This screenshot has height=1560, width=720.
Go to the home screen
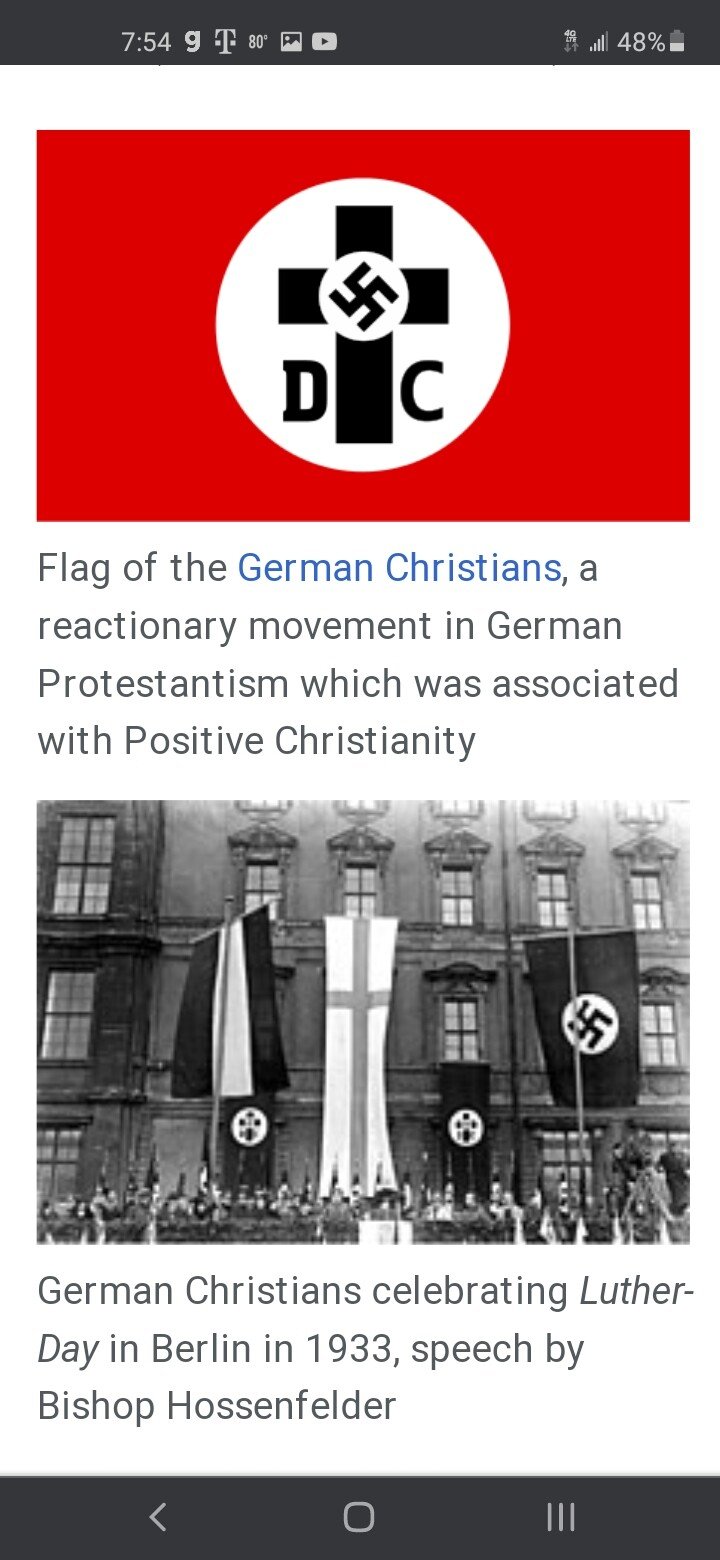click(359, 1517)
